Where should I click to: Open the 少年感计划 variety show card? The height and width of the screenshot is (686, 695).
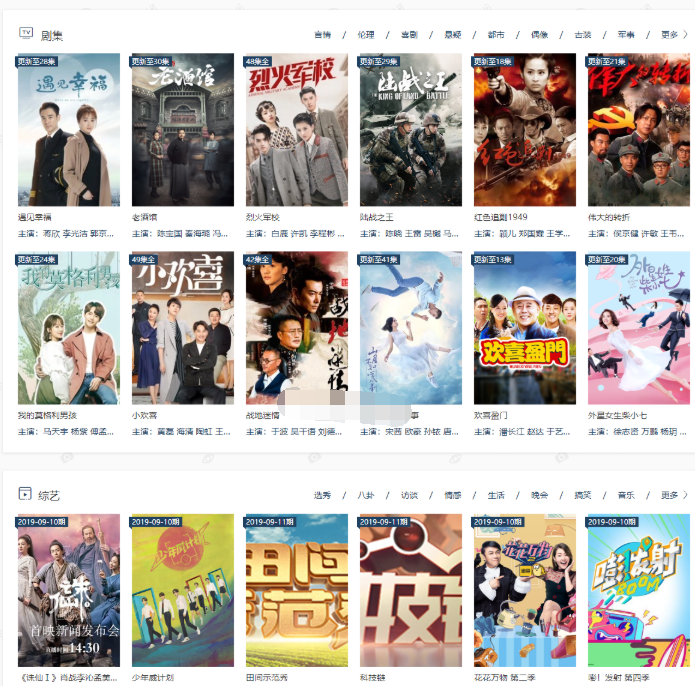click(x=182, y=590)
